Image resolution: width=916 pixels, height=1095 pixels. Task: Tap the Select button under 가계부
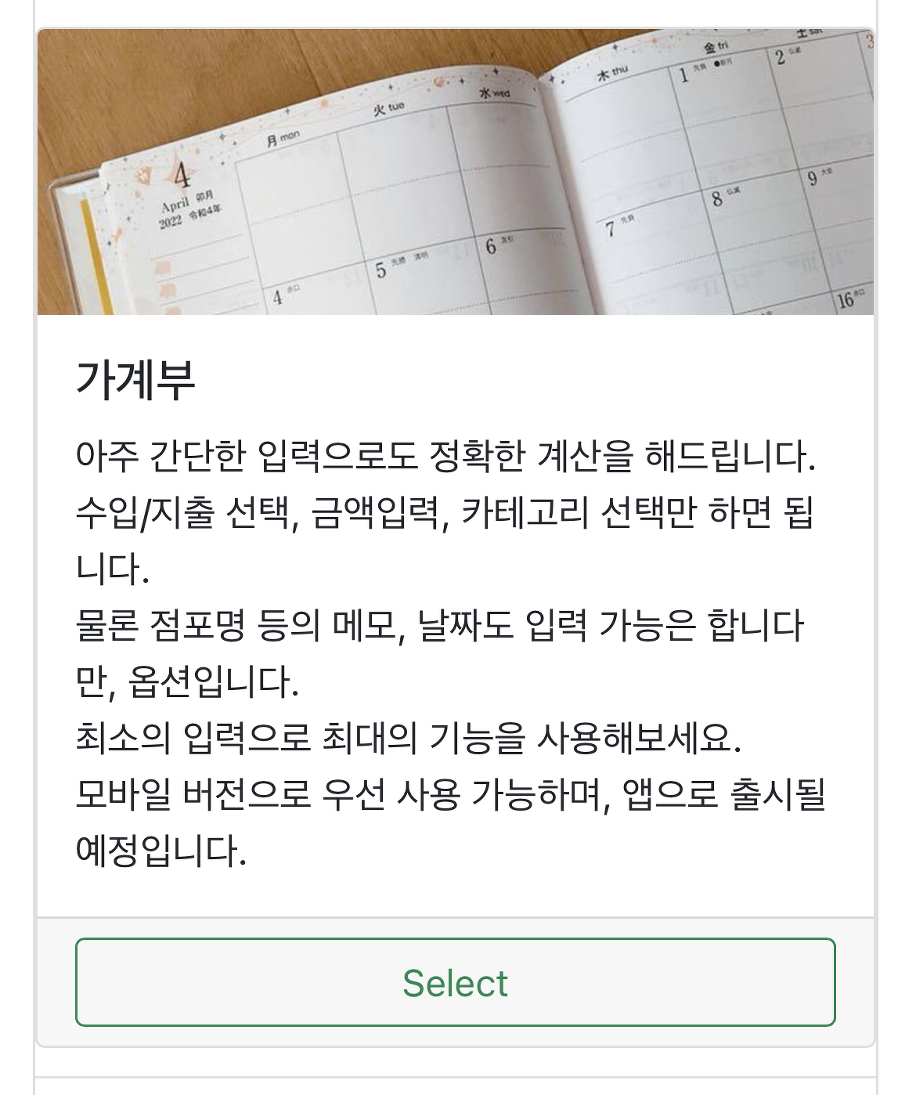(x=455, y=982)
